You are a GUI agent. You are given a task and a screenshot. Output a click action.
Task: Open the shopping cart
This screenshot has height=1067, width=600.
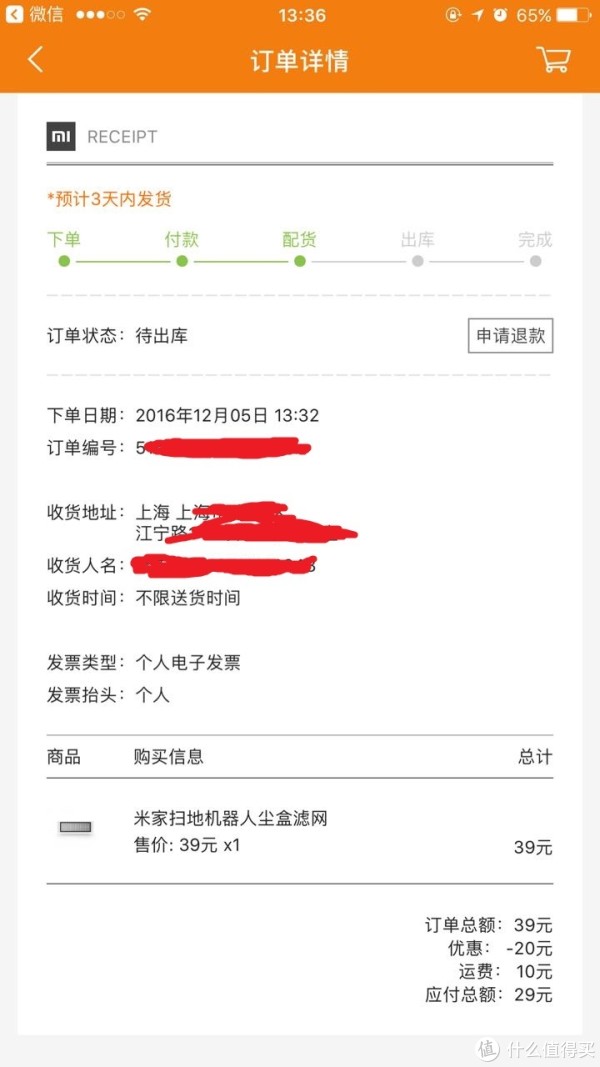(553, 59)
